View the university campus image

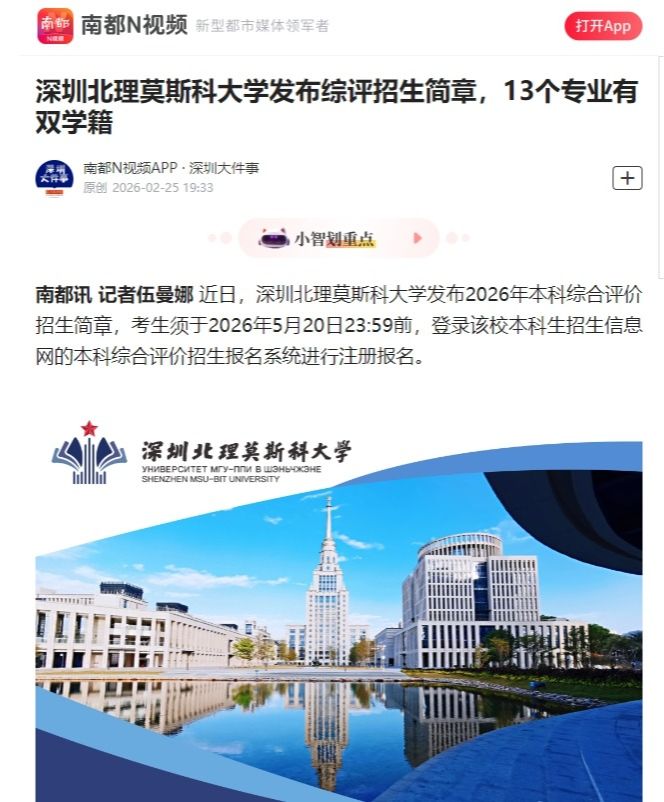338,620
